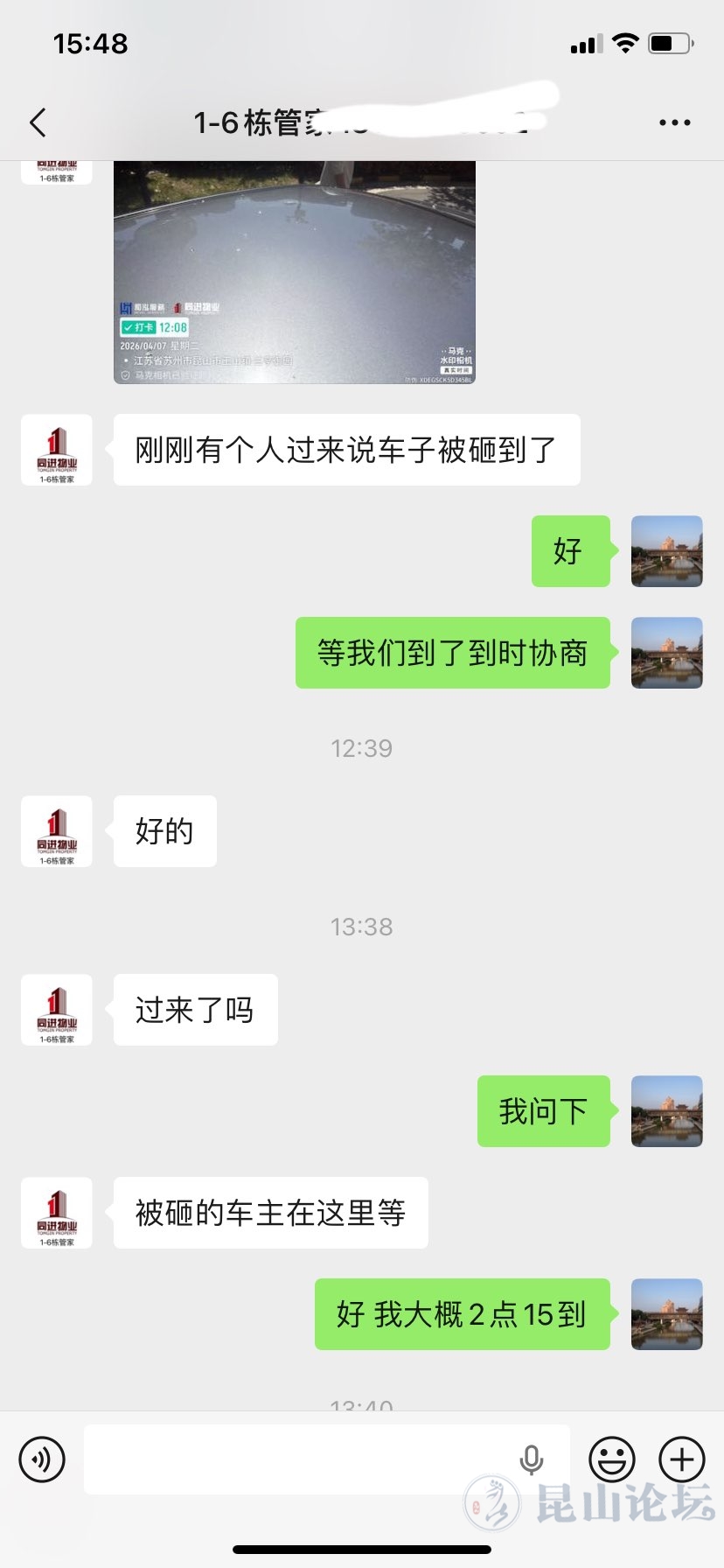724x1568 pixels.
Task: Open the car roof photo message
Action: coord(295,271)
